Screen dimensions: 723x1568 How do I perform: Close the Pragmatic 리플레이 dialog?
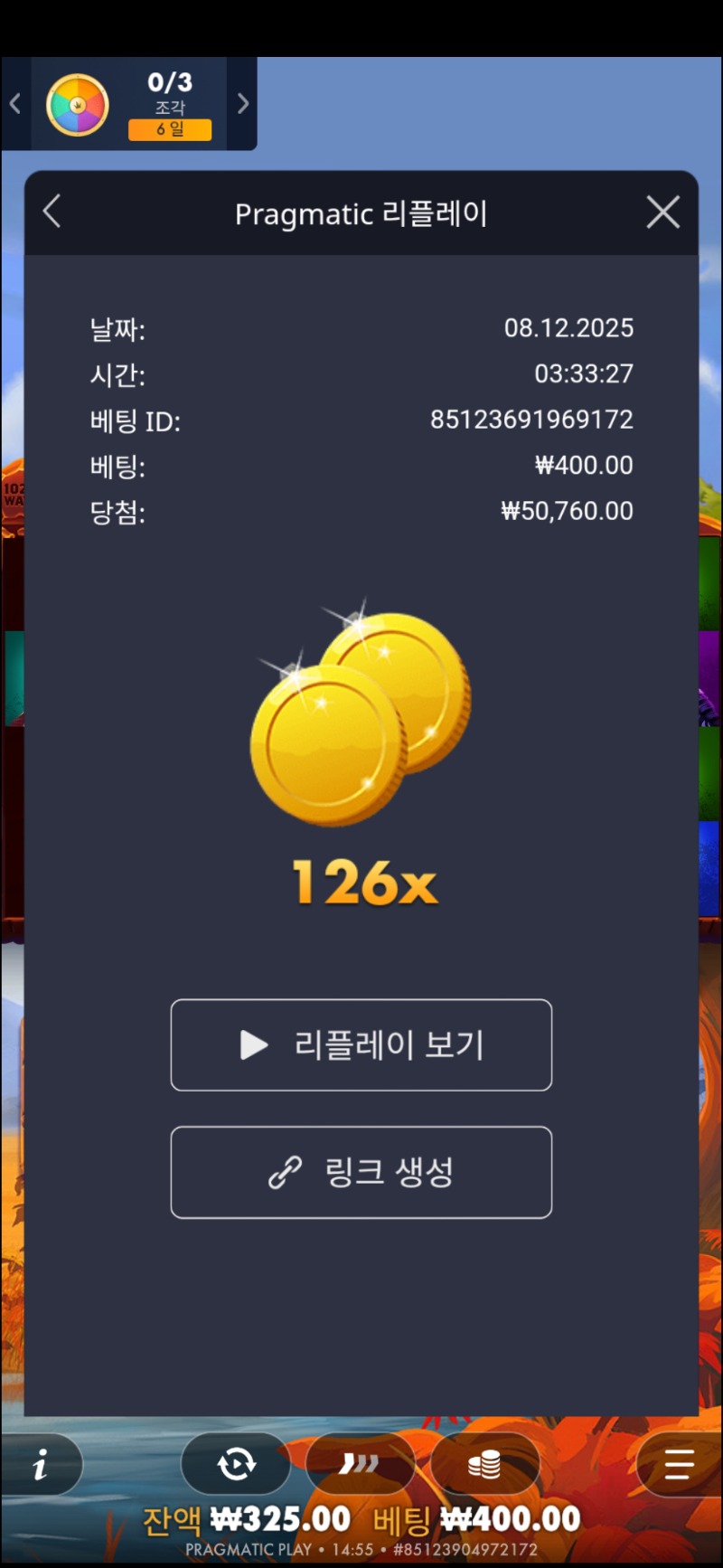(662, 212)
